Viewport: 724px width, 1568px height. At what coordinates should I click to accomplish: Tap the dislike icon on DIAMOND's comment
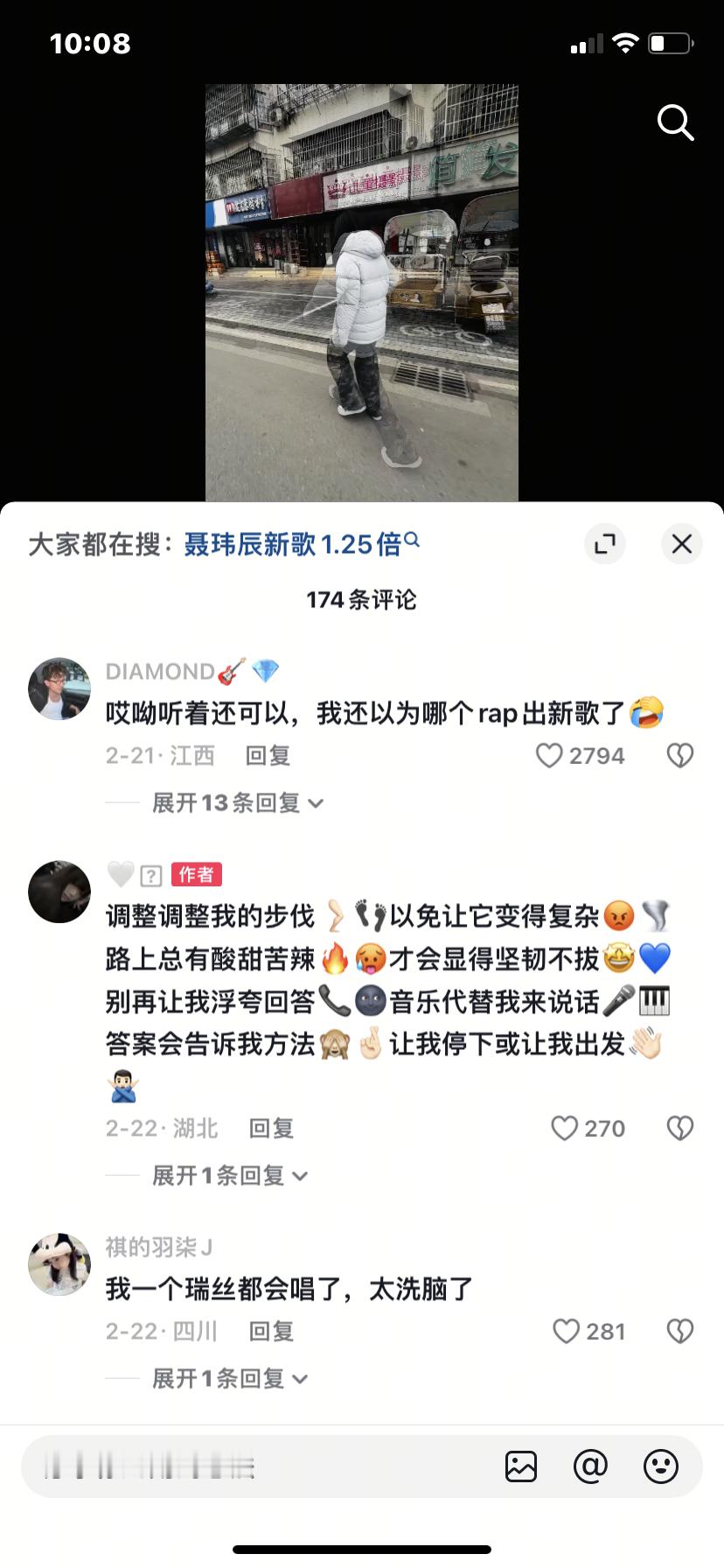[679, 755]
